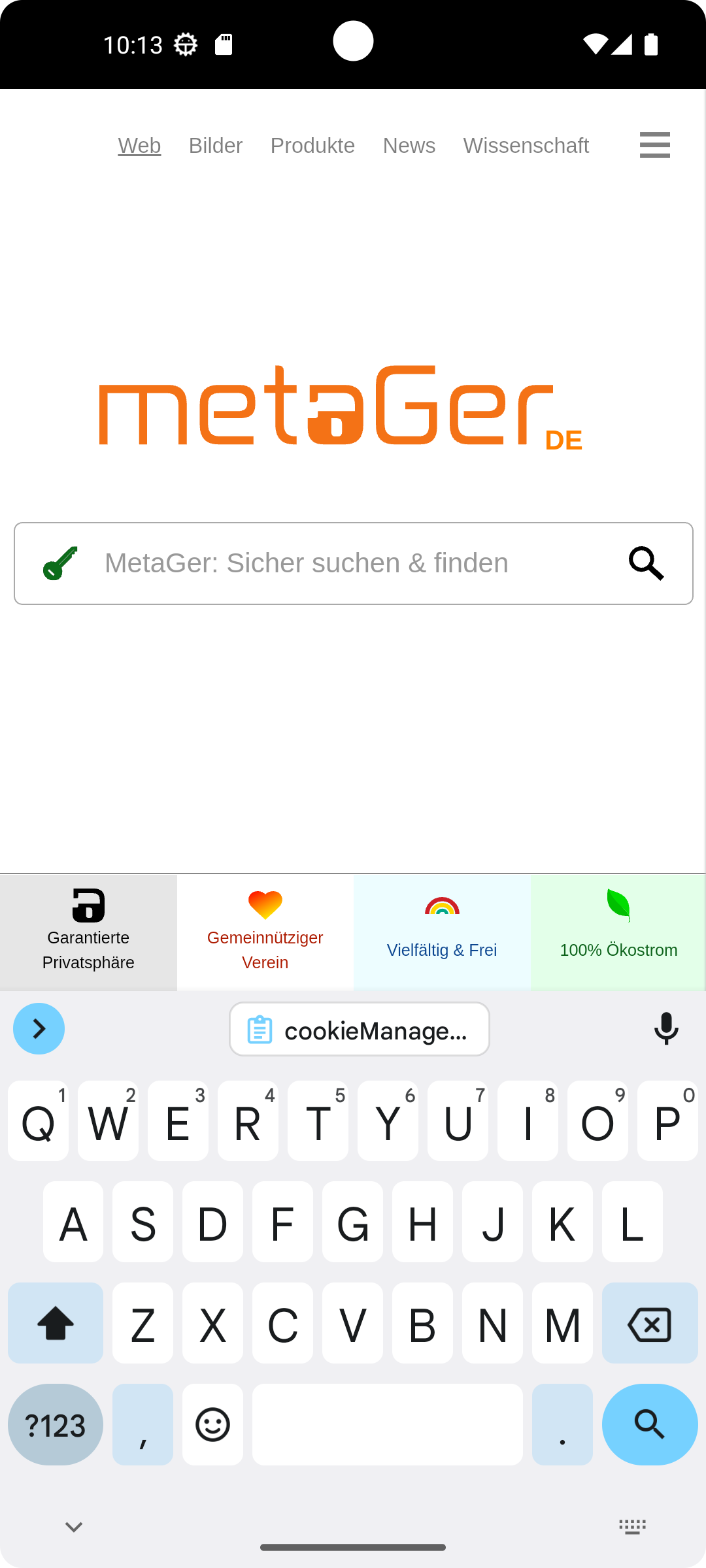Open Garantierte Privatsphäre info
This screenshot has height=1568, width=706.
pyautogui.click(x=88, y=933)
